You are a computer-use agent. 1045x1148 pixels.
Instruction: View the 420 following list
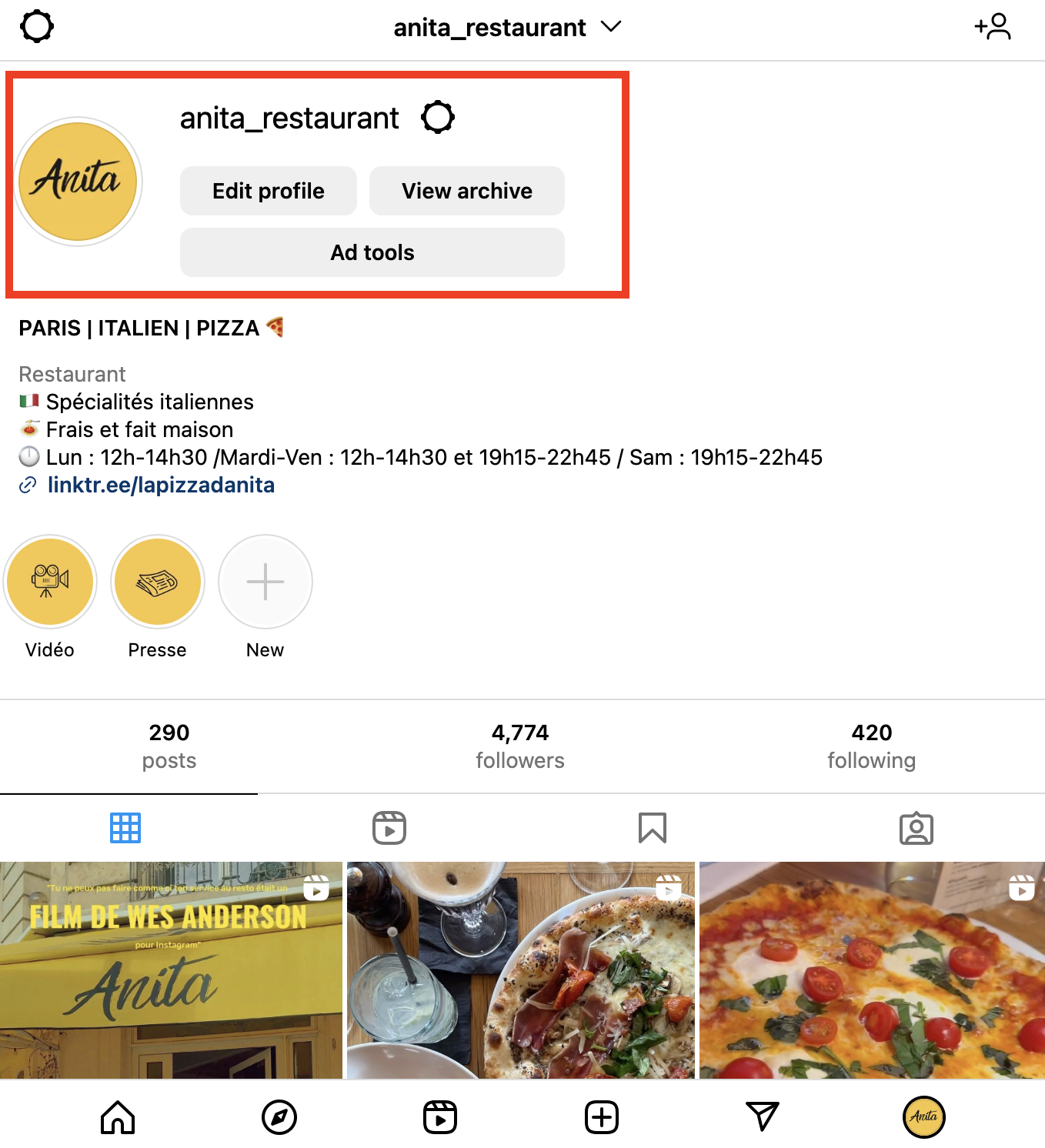point(871,746)
